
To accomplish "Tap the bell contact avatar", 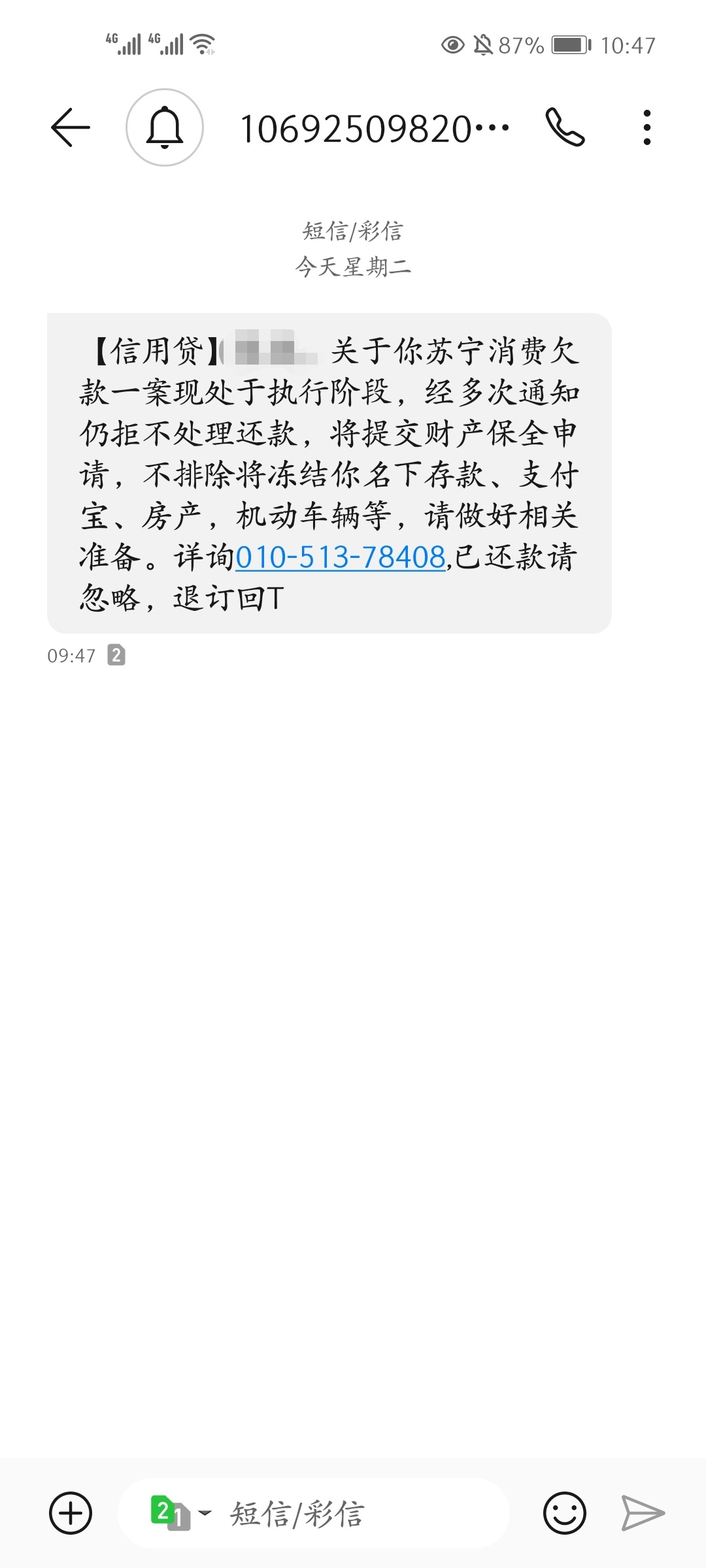I will 165,127.
